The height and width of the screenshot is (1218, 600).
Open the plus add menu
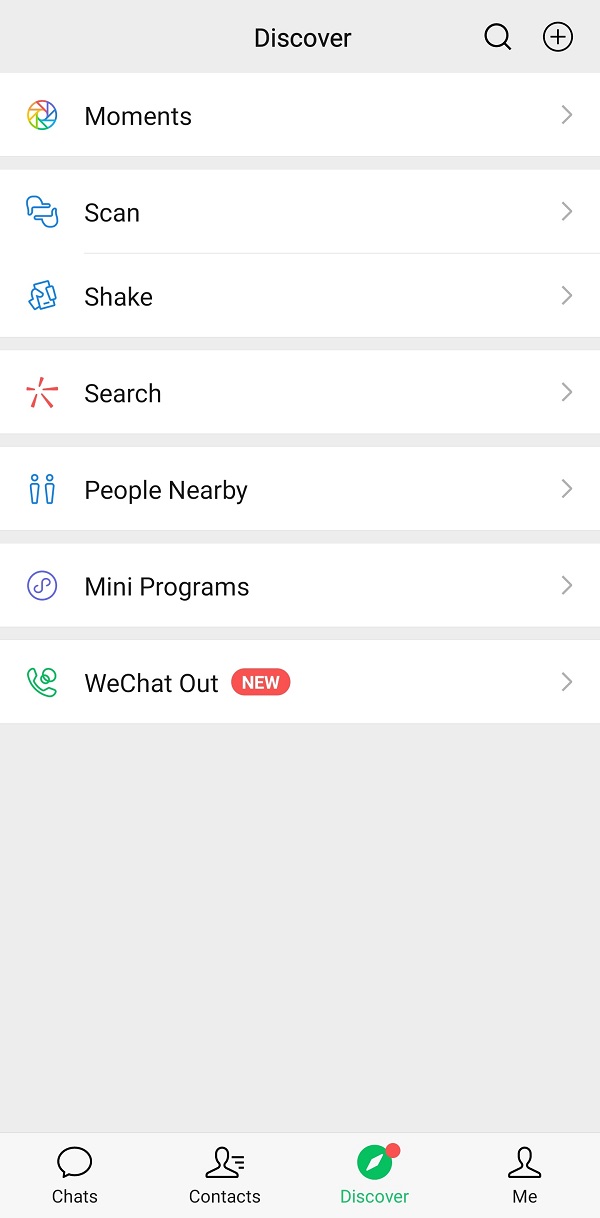tap(557, 38)
